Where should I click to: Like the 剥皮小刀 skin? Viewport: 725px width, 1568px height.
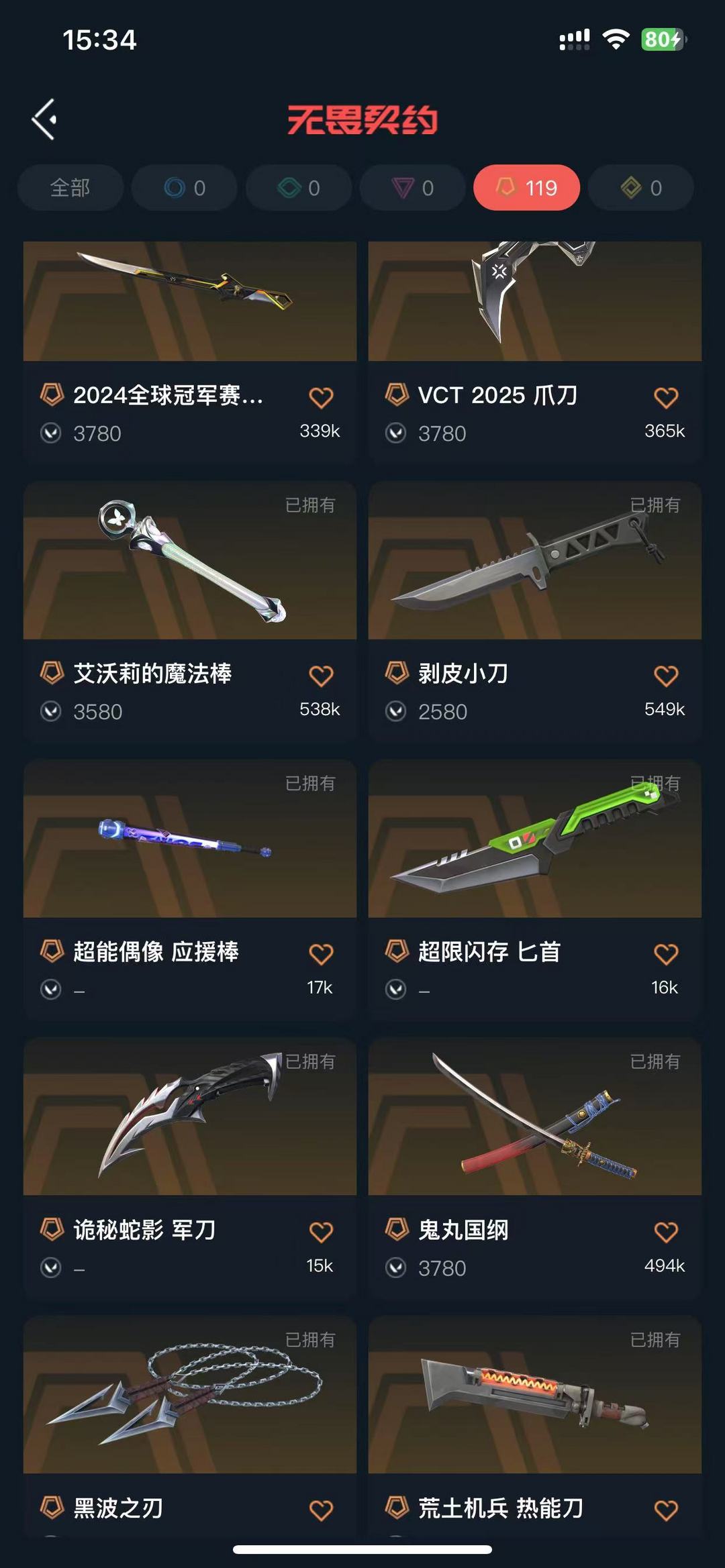tap(666, 676)
